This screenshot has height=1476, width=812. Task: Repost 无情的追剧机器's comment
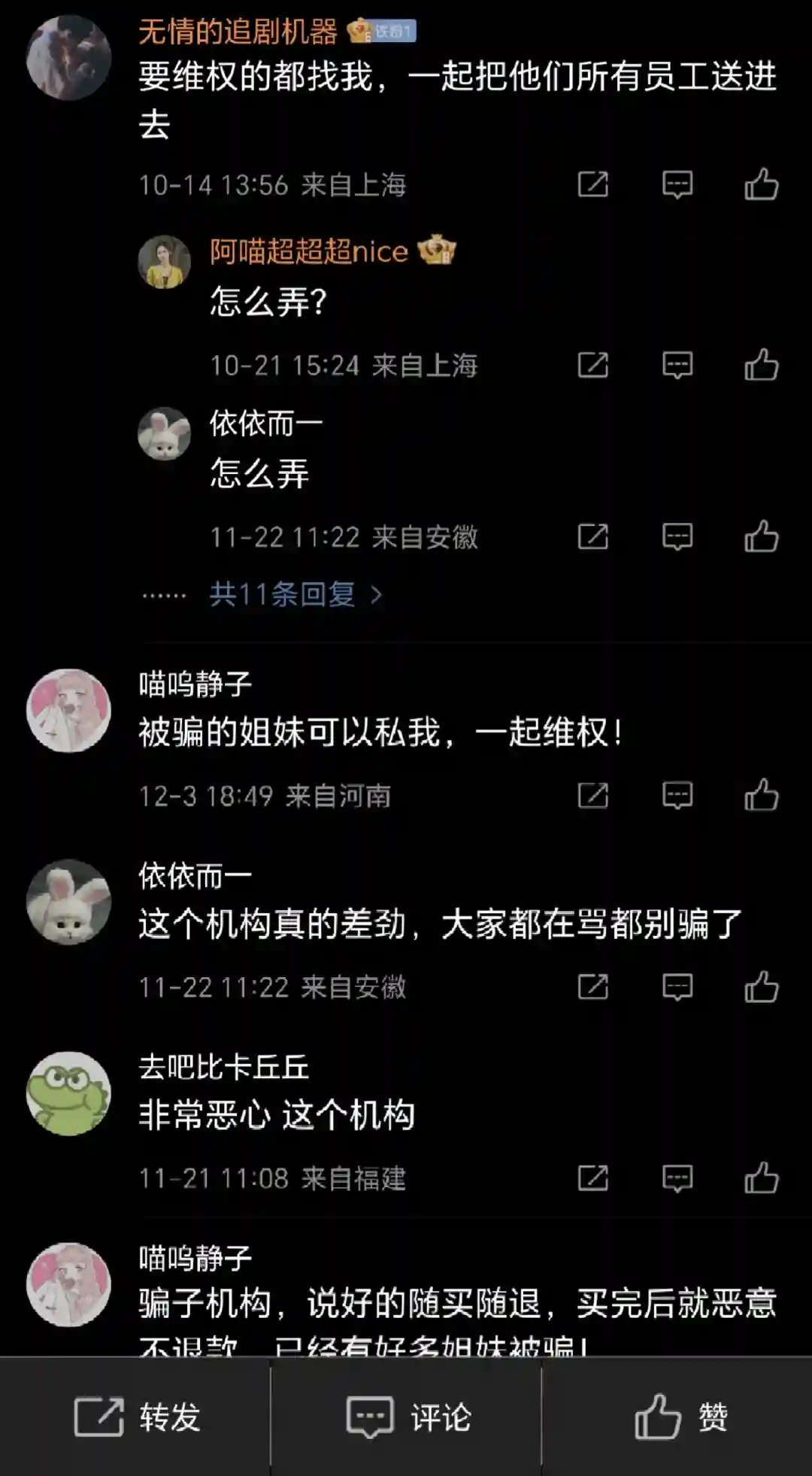click(592, 184)
